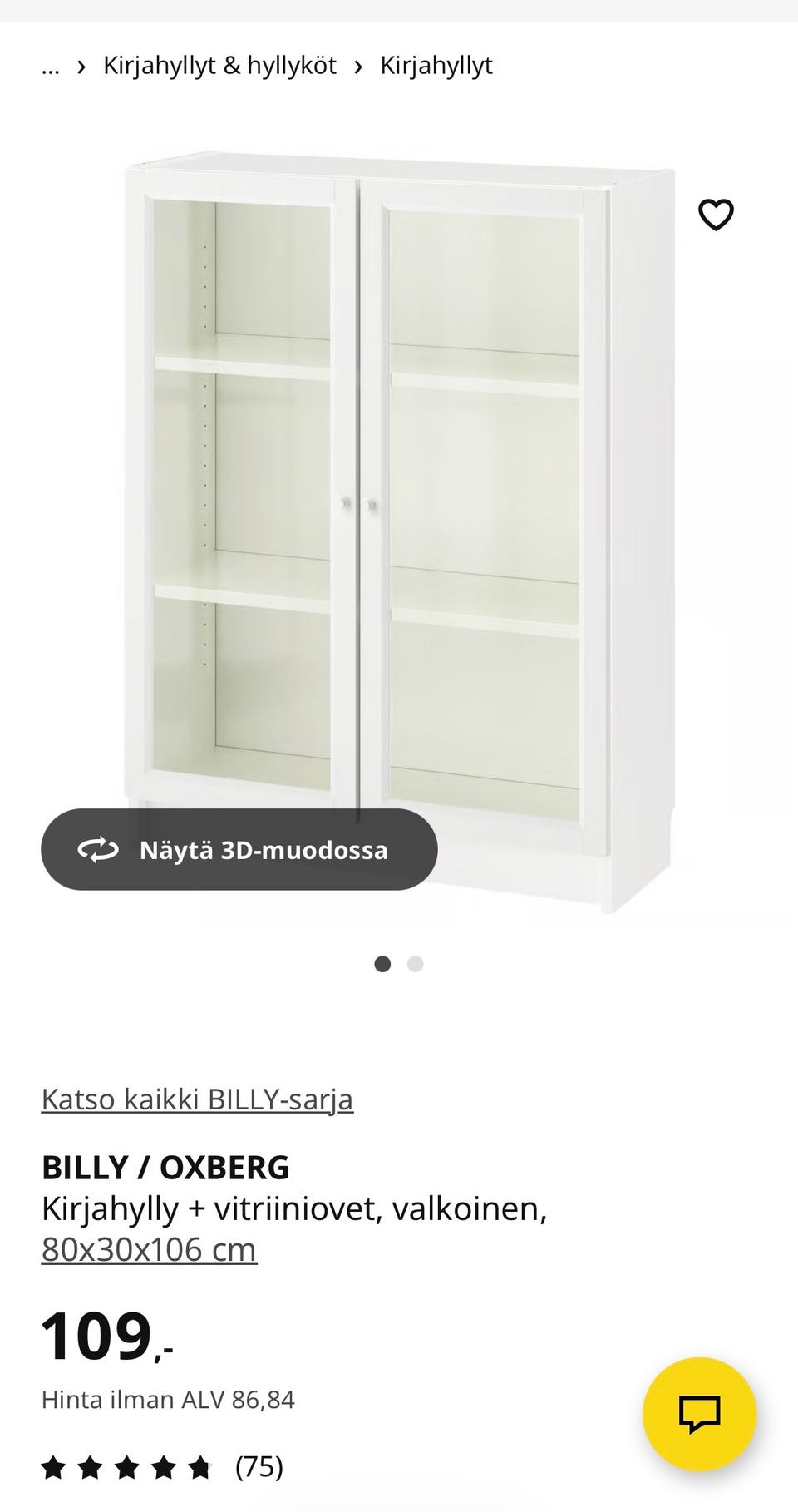Expand the collapsed breadcrumb ellipsis

pos(50,65)
